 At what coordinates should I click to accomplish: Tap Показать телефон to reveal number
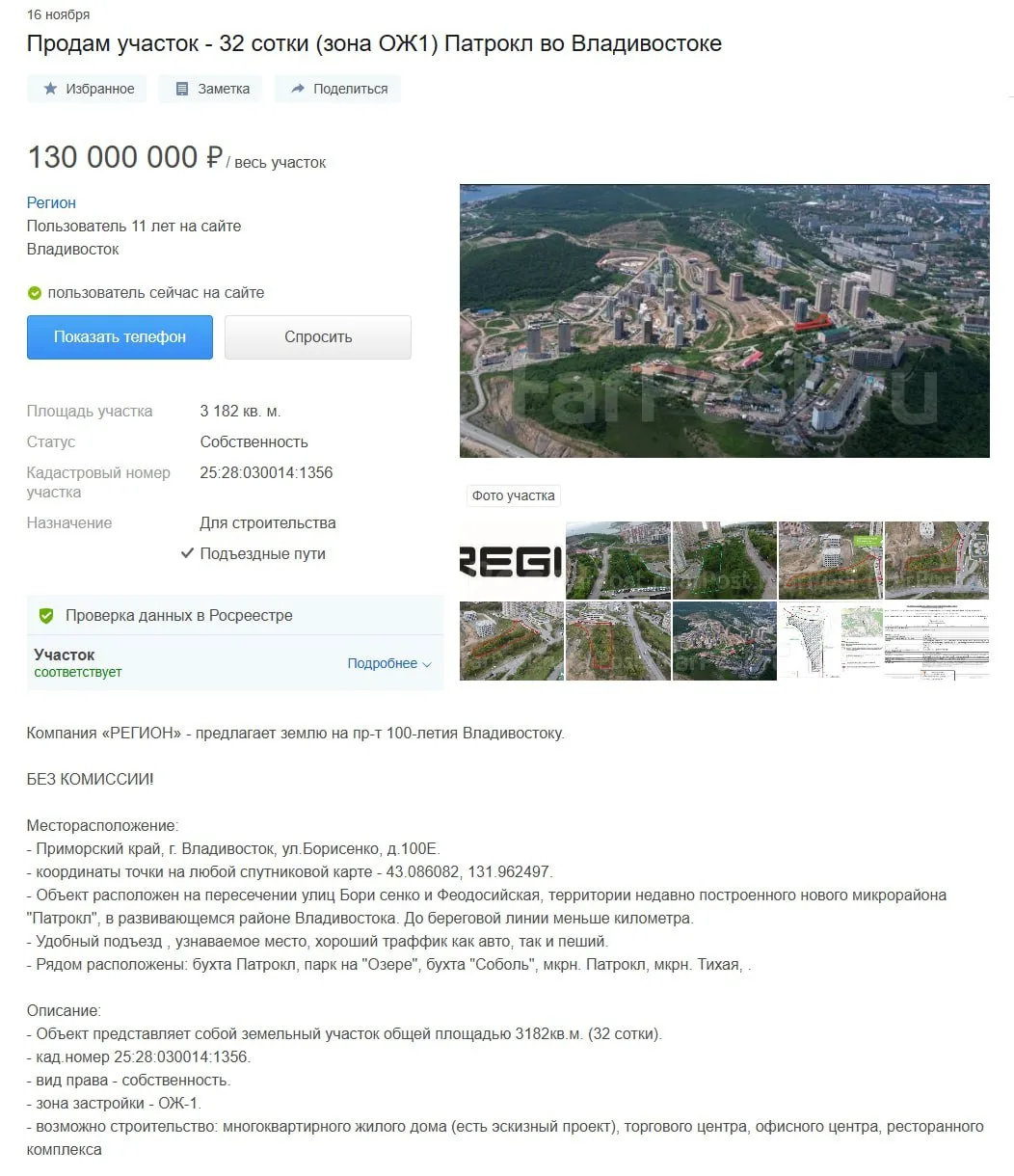(120, 337)
